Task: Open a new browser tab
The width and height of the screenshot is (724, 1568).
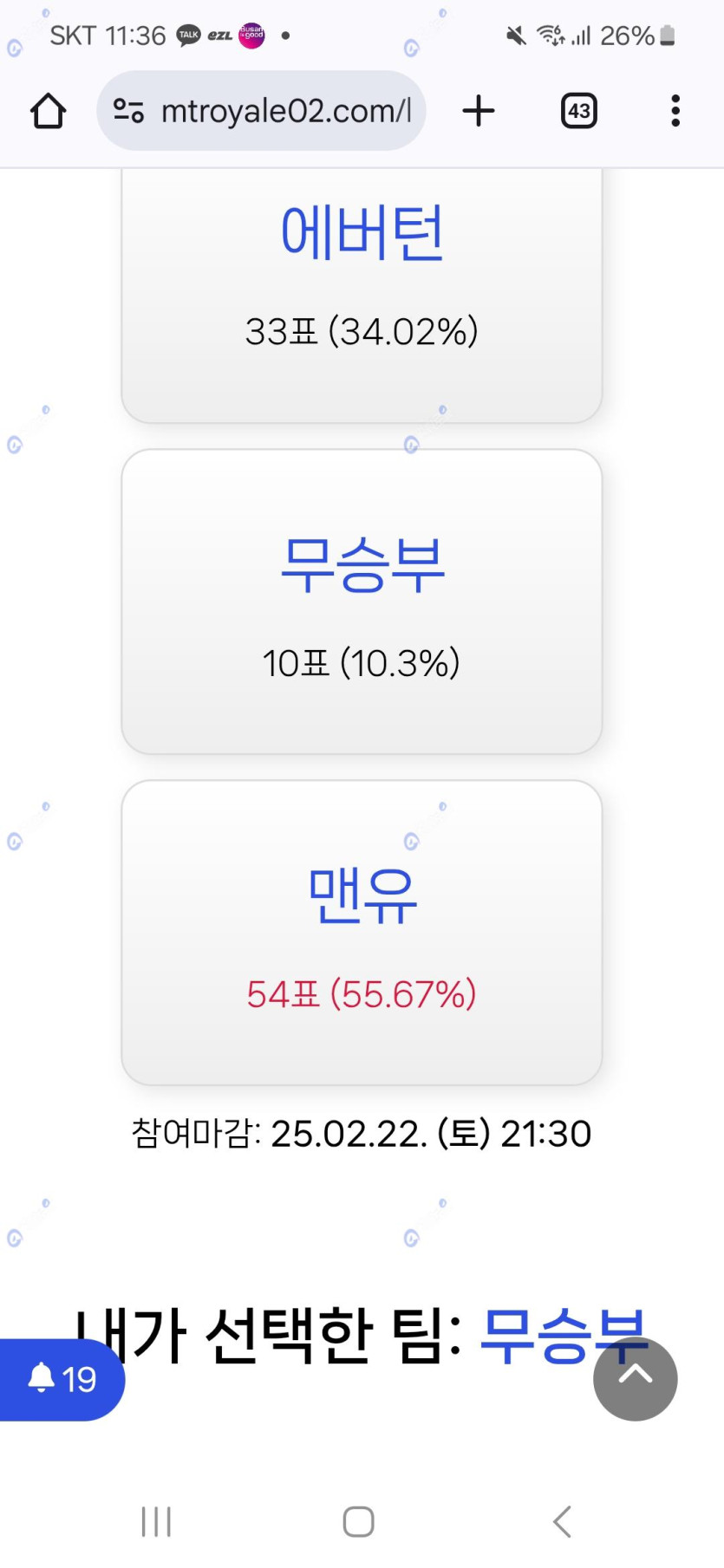Action: (479, 111)
